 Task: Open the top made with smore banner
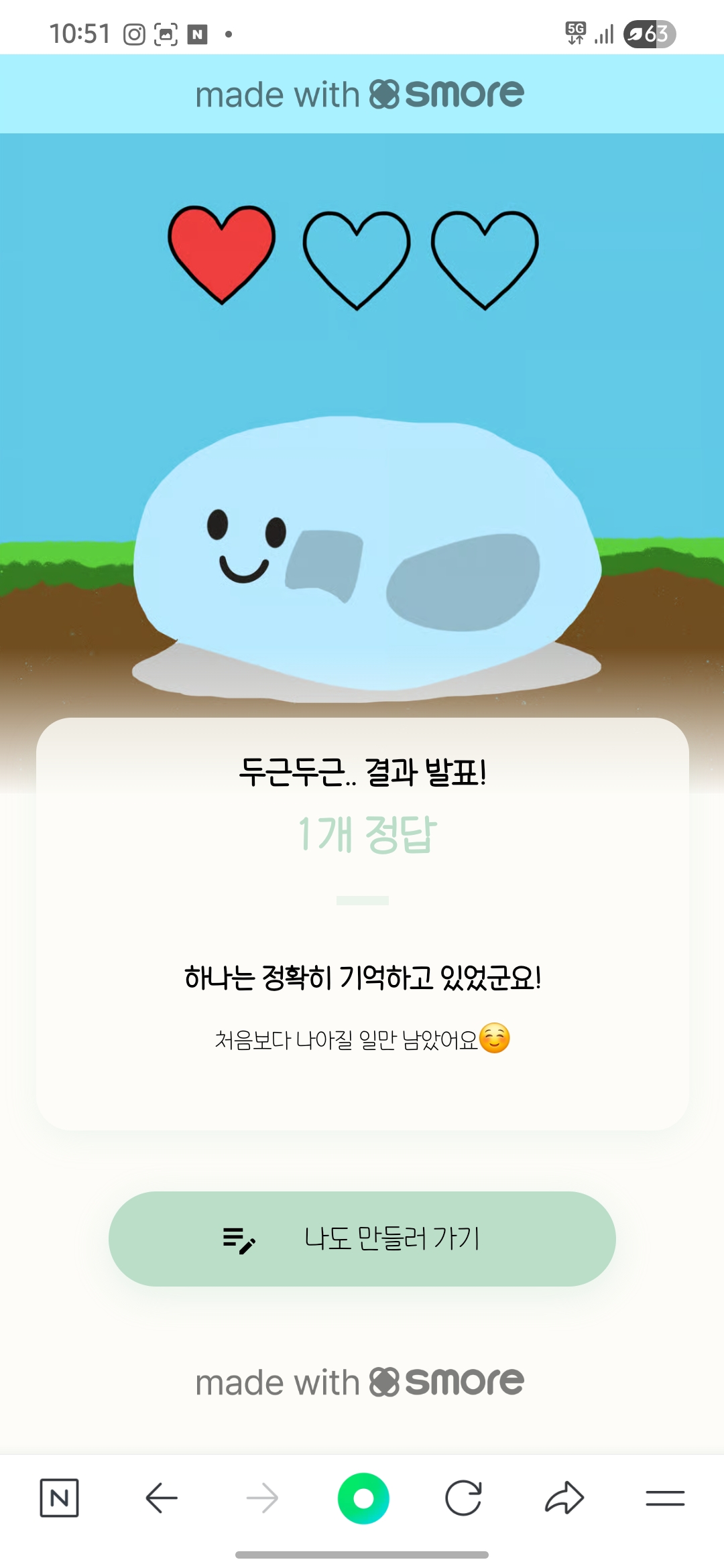click(x=360, y=94)
